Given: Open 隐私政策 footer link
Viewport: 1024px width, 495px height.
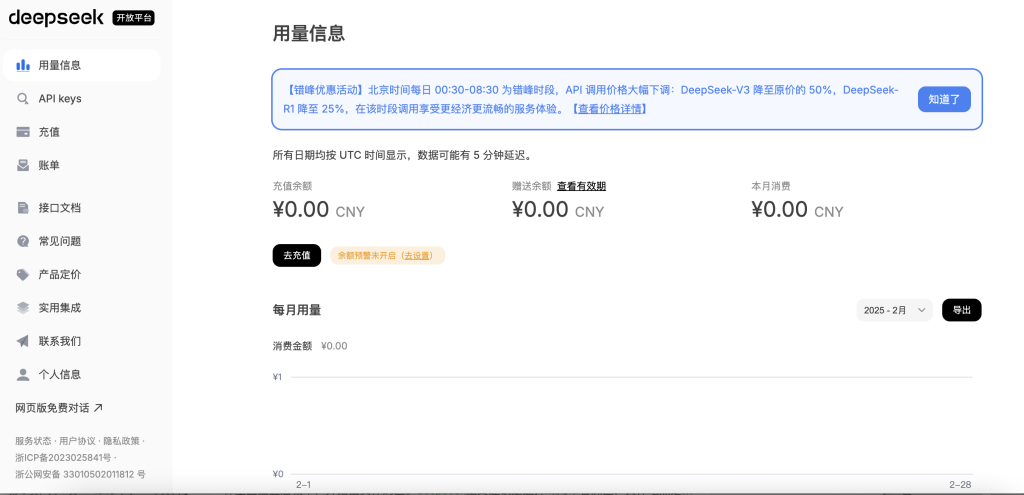Looking at the screenshot, I should [122, 441].
